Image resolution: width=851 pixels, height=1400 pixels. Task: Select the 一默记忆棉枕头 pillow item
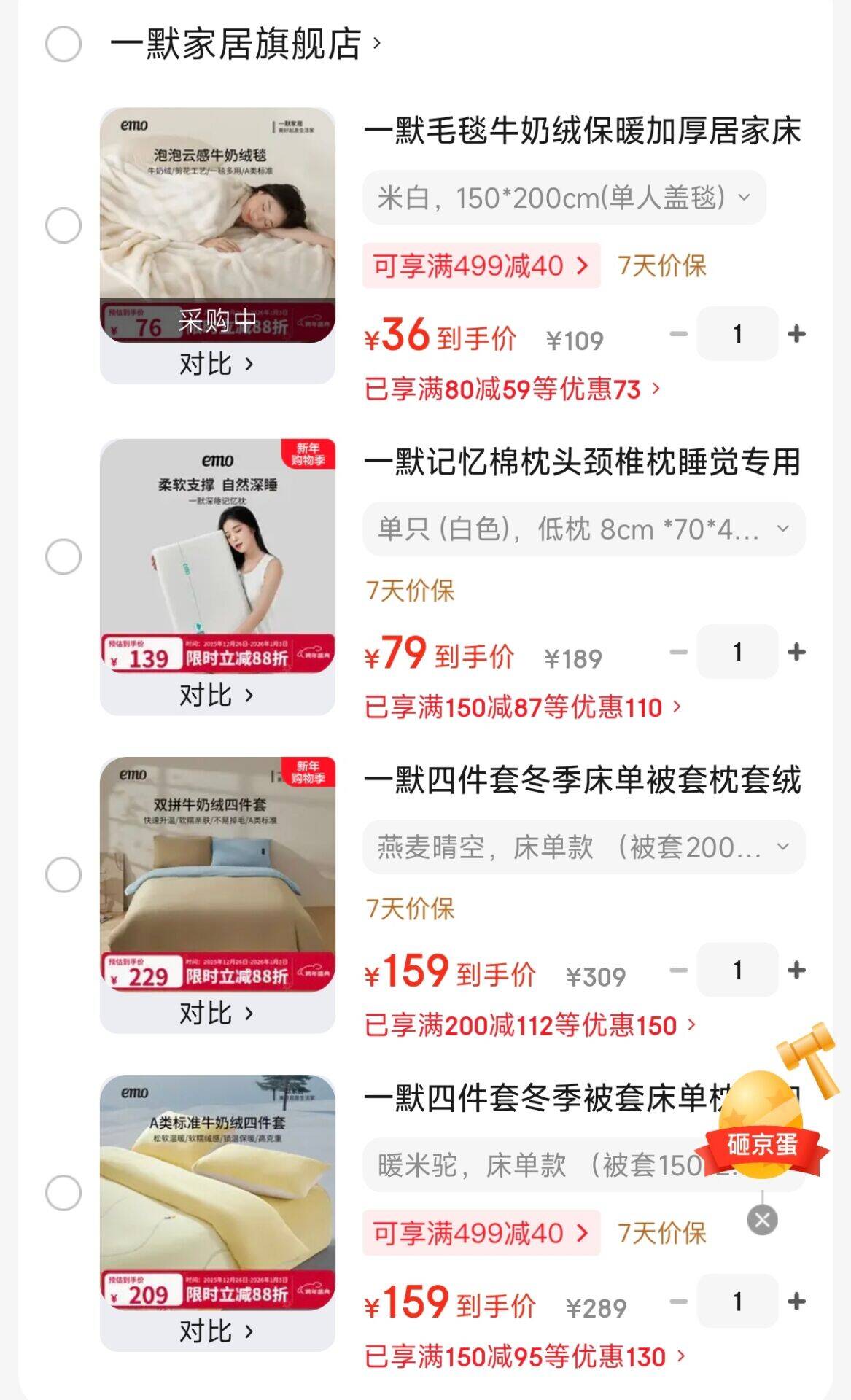click(x=63, y=557)
